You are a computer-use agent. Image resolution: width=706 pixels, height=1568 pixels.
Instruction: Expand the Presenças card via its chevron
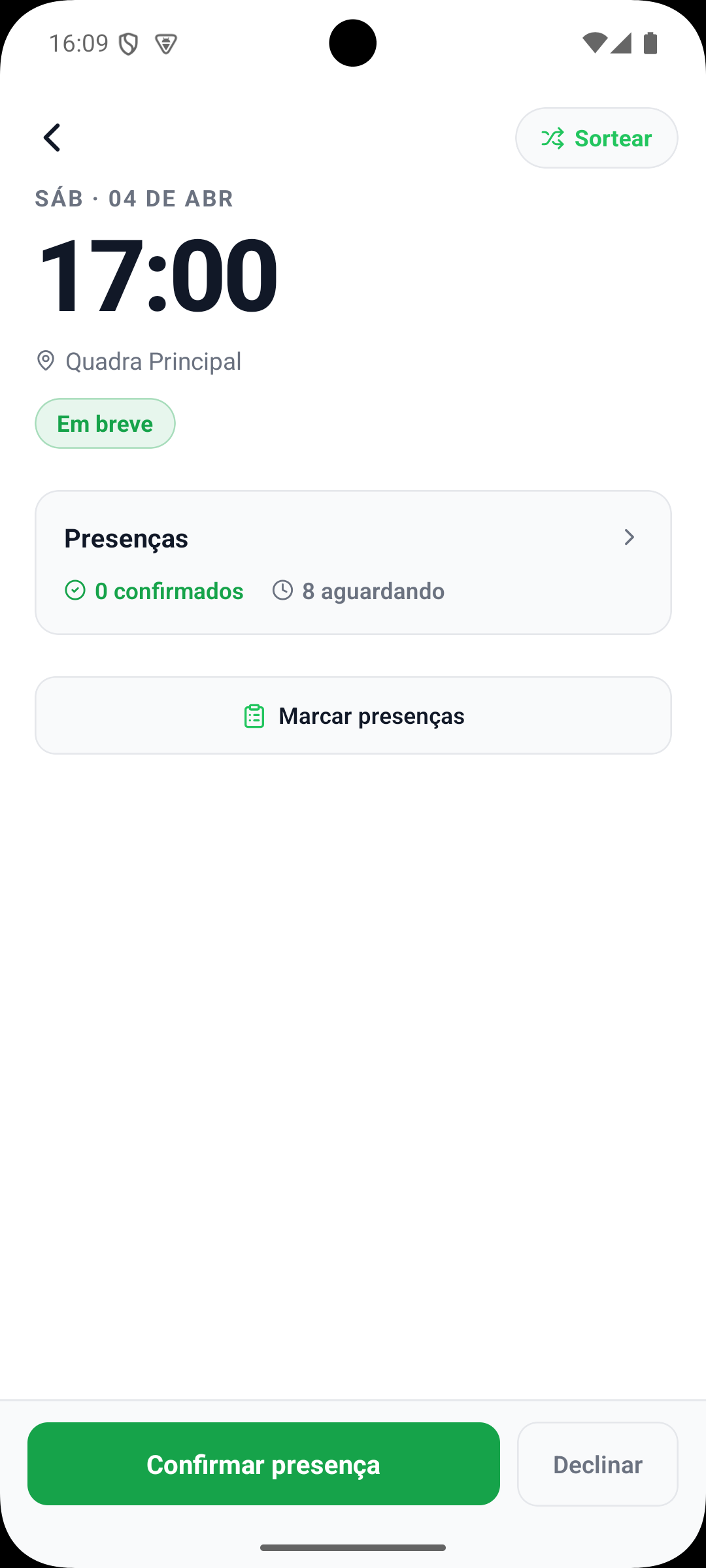[628, 537]
